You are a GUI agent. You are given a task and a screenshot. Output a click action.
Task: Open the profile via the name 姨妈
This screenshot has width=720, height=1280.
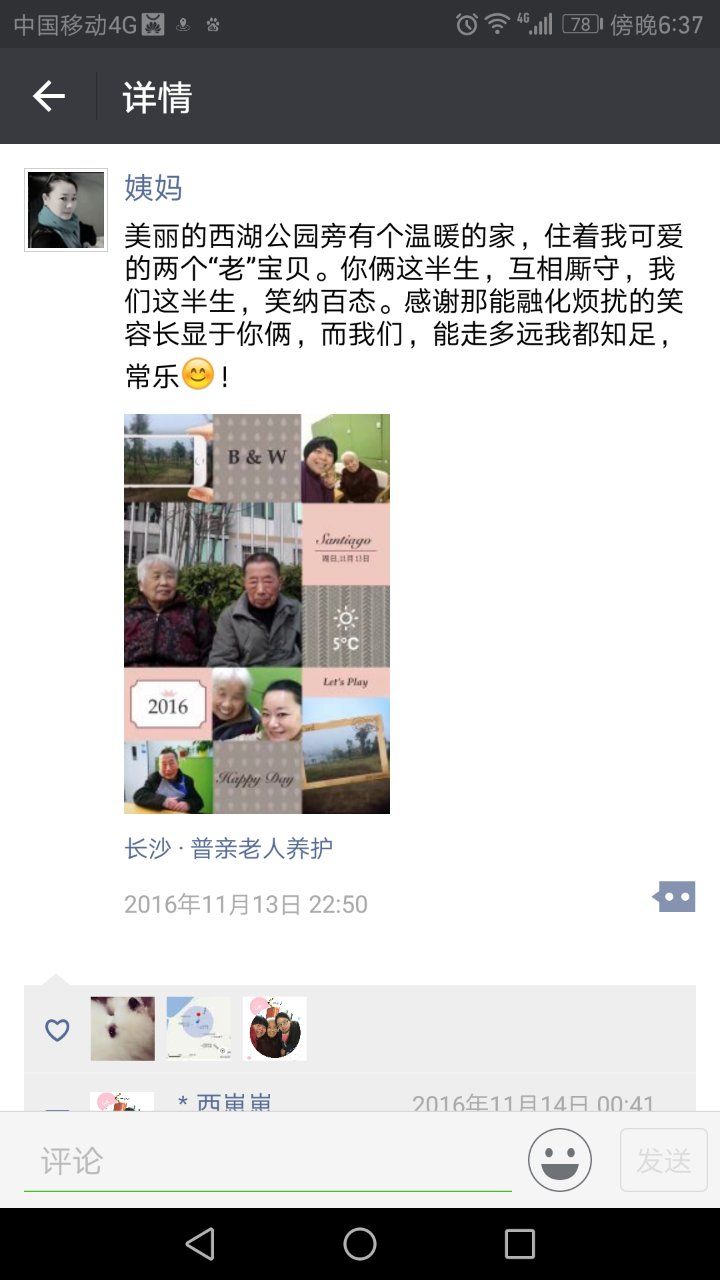[x=153, y=188]
